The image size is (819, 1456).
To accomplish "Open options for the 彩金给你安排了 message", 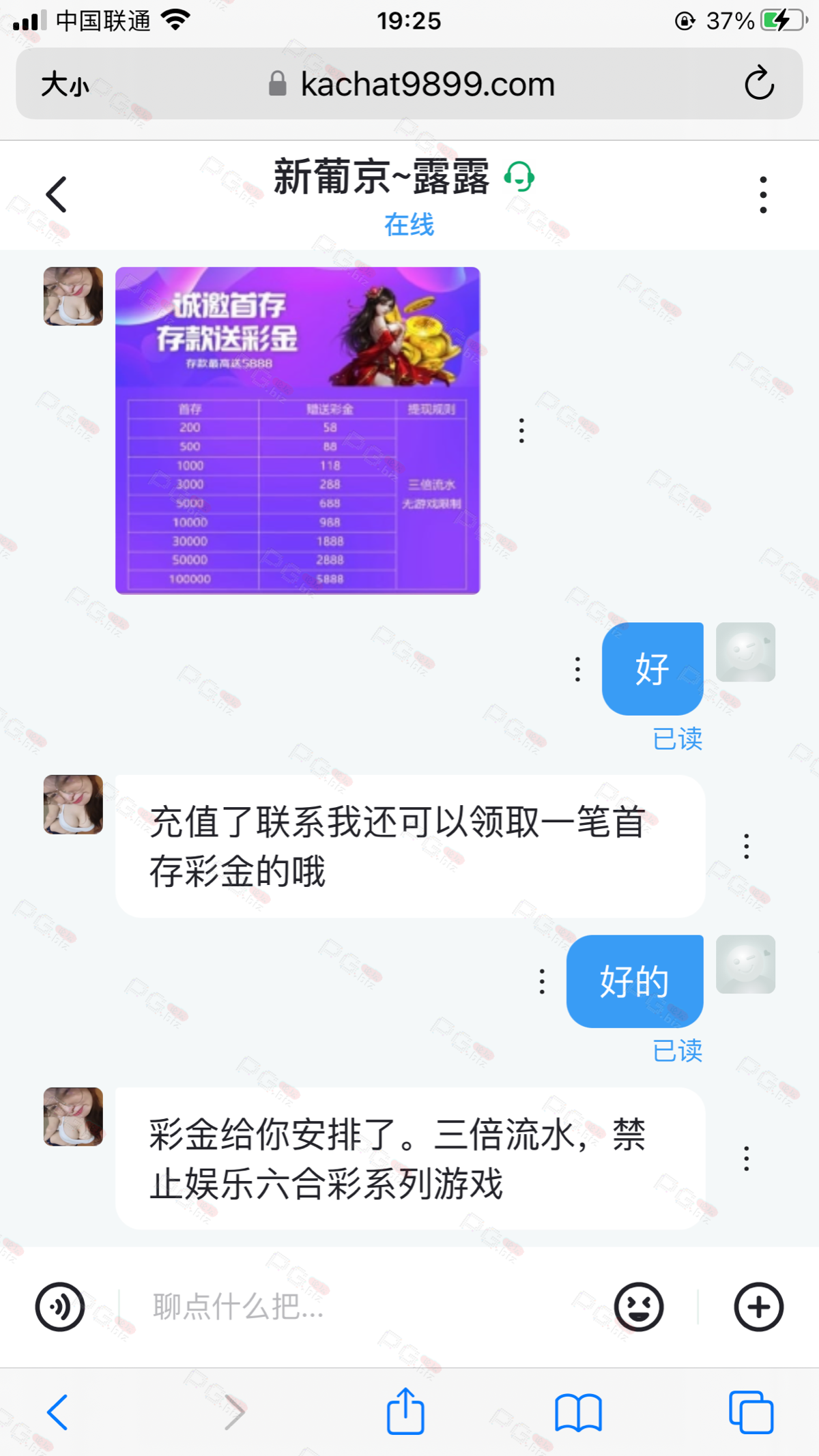I will coord(746,1159).
